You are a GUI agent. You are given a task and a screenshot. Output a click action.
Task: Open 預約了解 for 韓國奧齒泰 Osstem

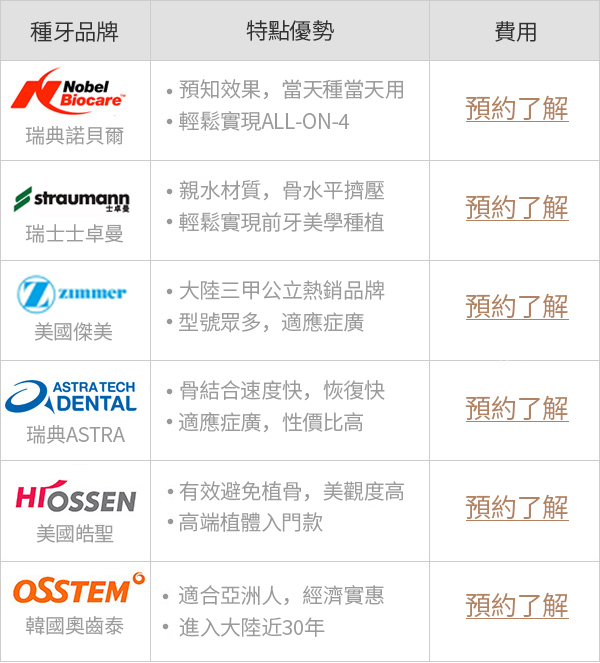pyautogui.click(x=517, y=606)
